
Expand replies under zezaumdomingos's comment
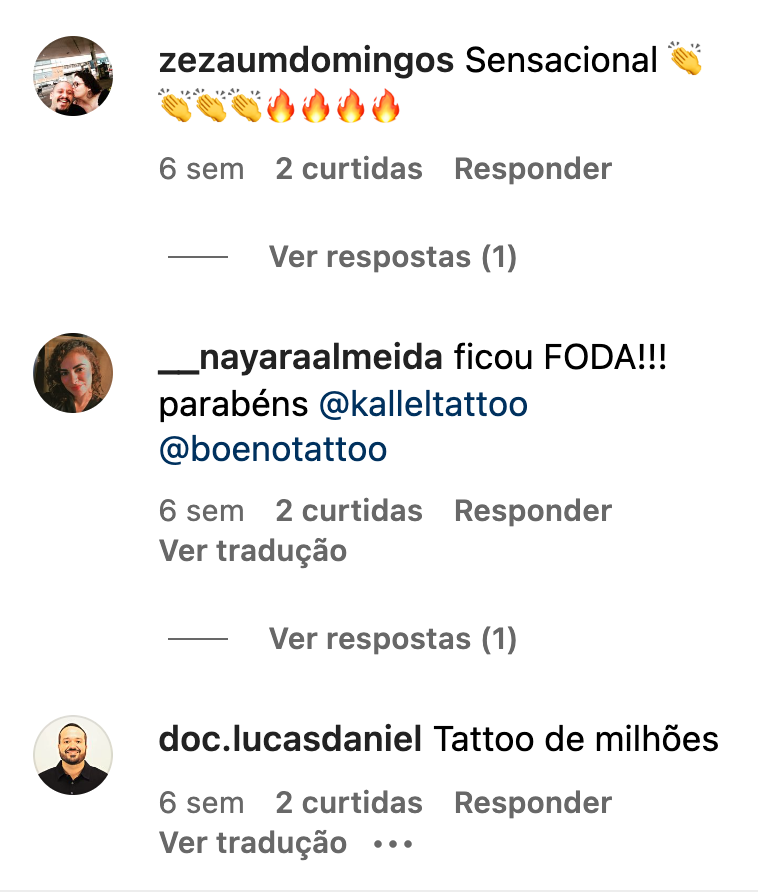pyautogui.click(x=392, y=257)
